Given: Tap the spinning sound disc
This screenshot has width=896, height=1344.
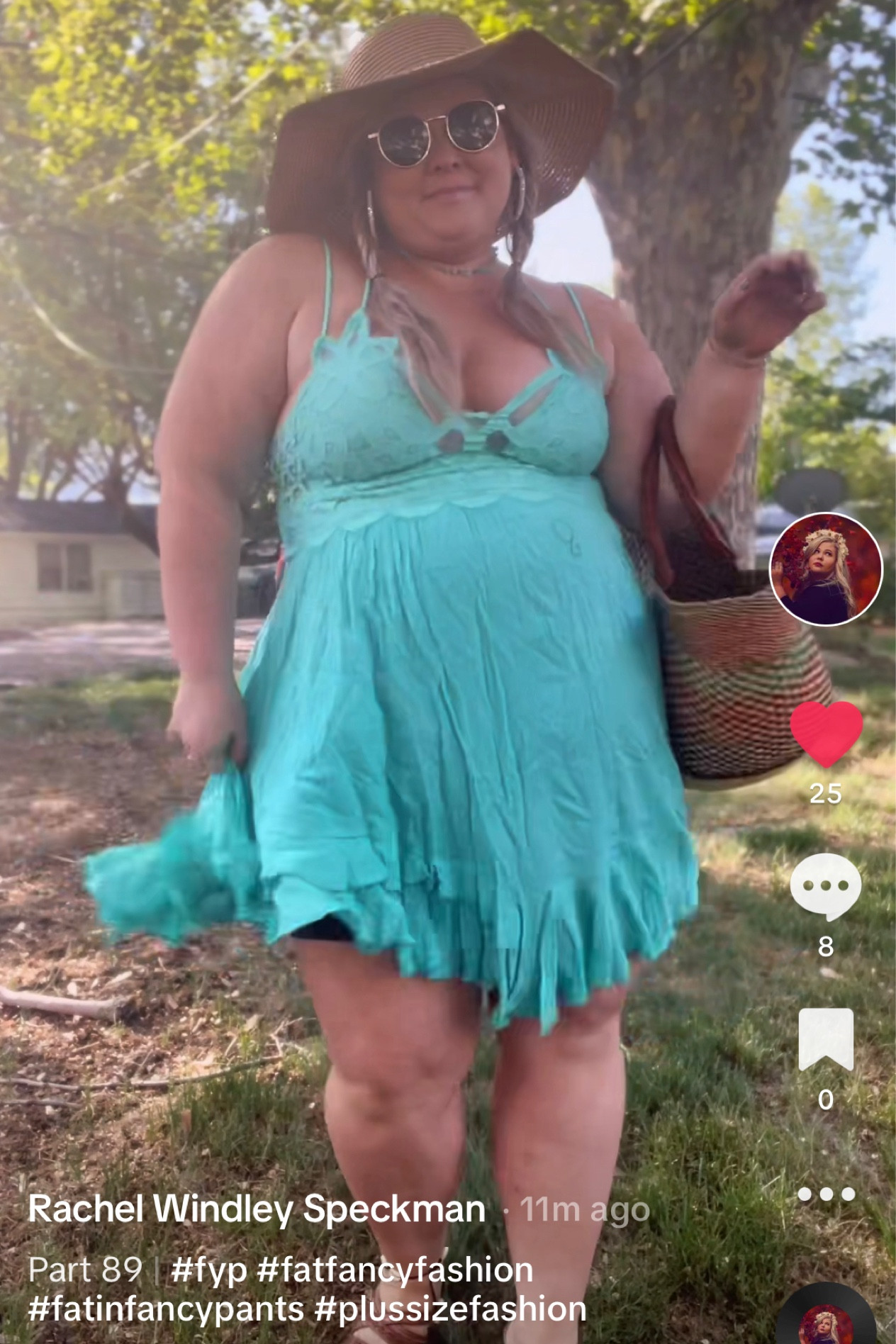Looking at the screenshot, I should 826,1318.
